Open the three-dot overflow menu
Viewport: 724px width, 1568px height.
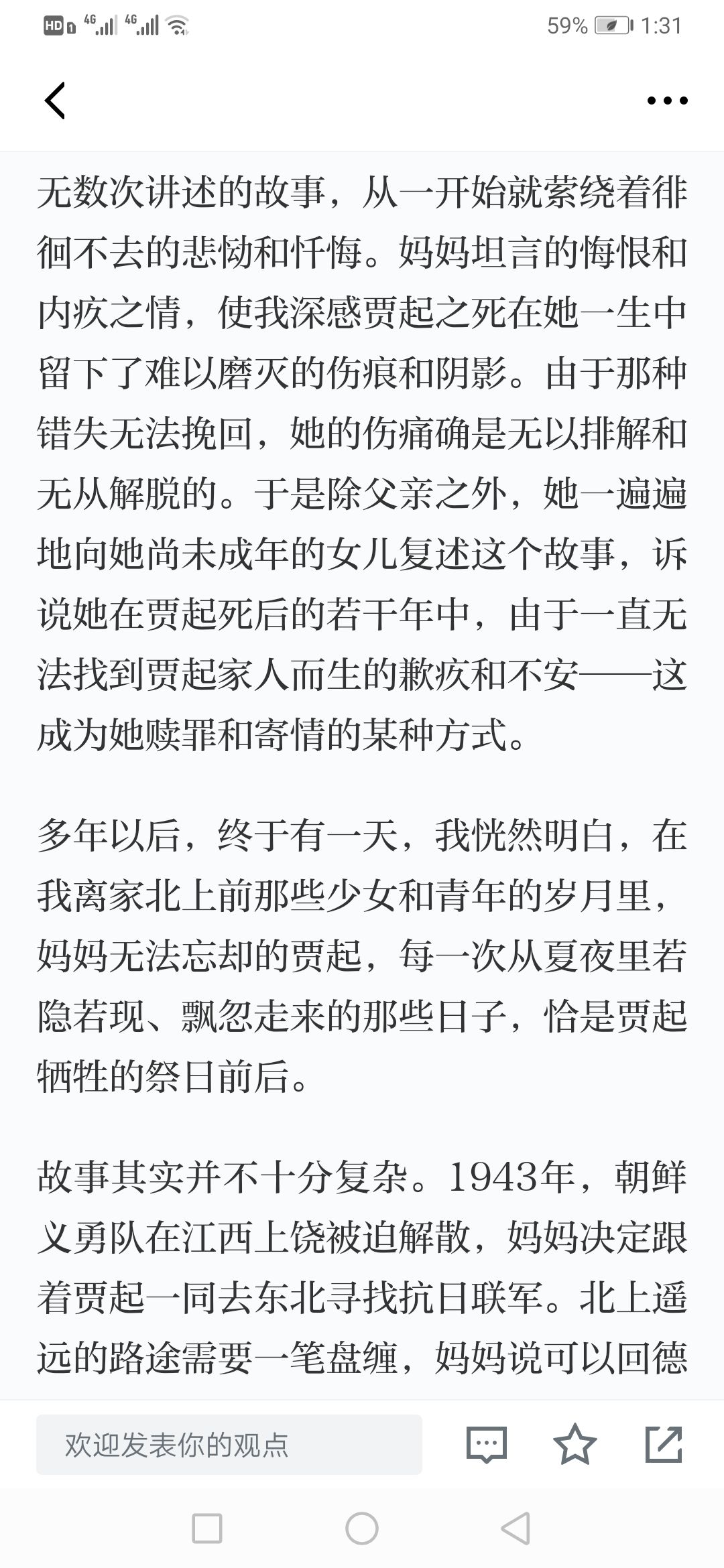(667, 101)
